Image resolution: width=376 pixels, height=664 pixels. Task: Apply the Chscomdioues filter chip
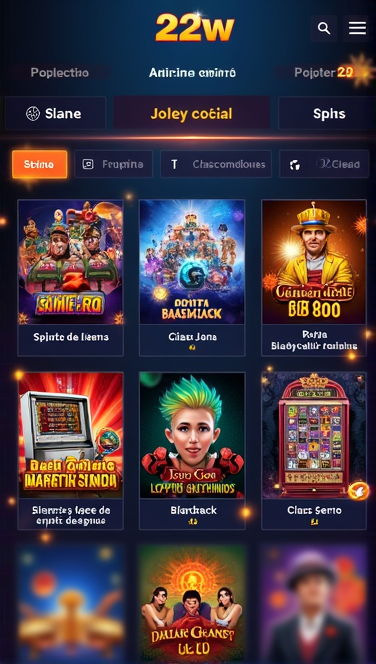[x=216, y=164]
